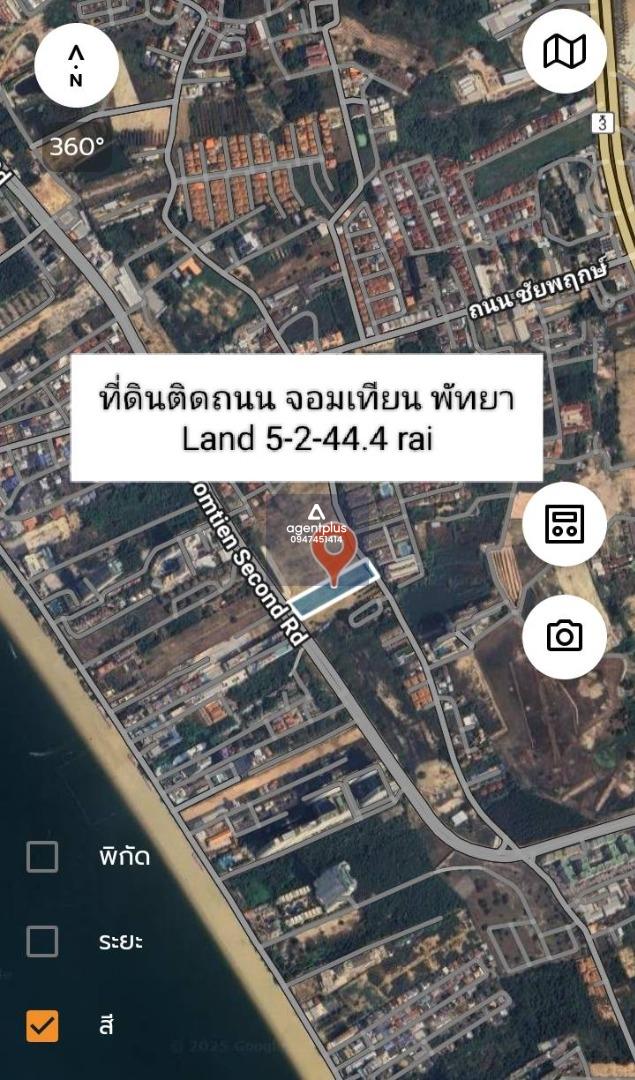Enable the พิกัด checkbox
The image size is (635, 1080).
click(42, 857)
